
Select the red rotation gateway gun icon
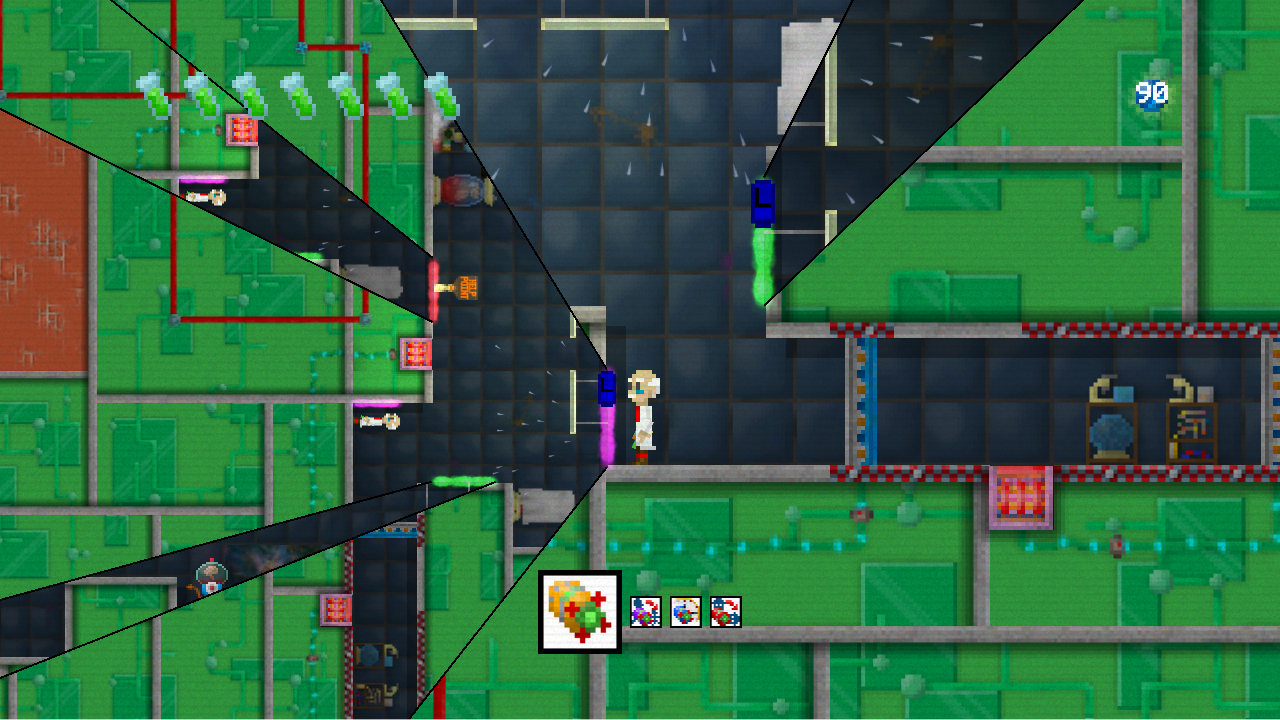[x=726, y=612]
